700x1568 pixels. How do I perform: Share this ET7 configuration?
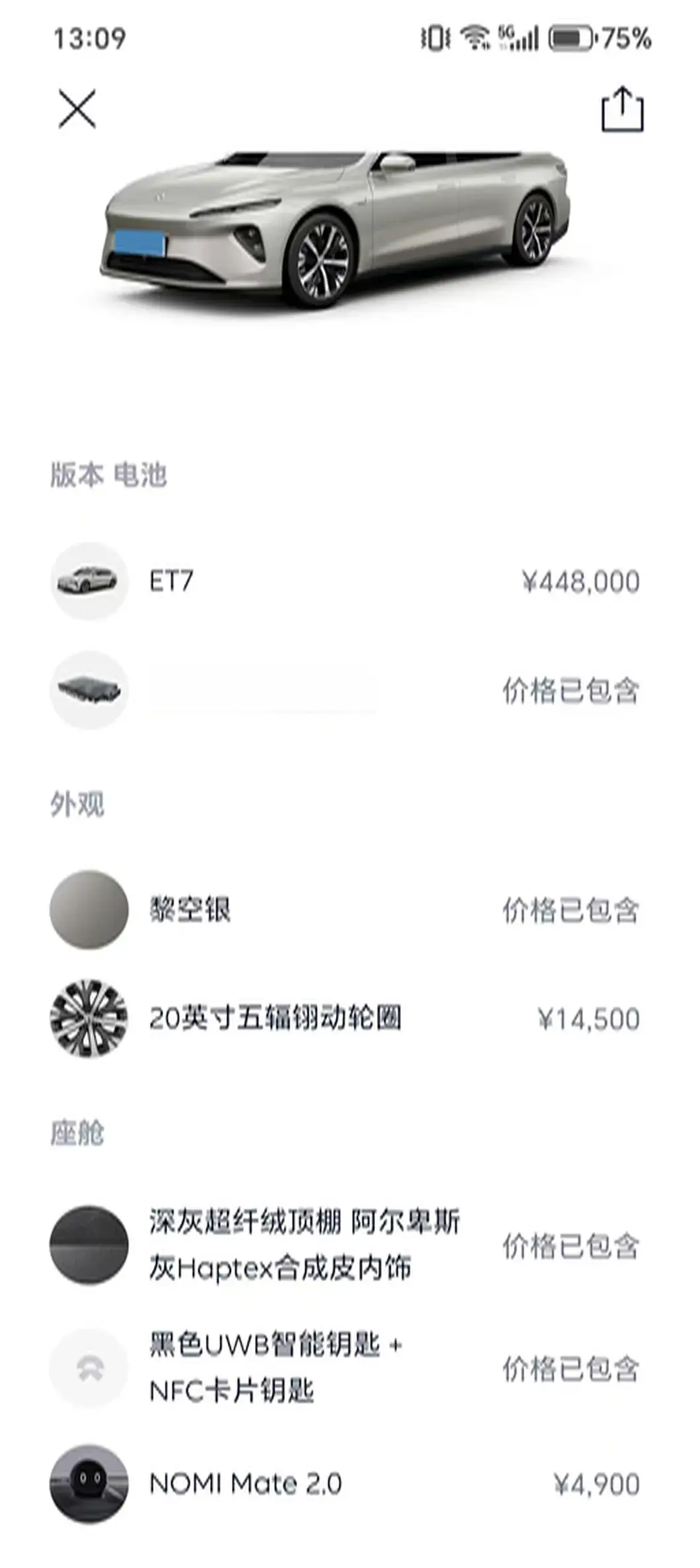[622, 110]
